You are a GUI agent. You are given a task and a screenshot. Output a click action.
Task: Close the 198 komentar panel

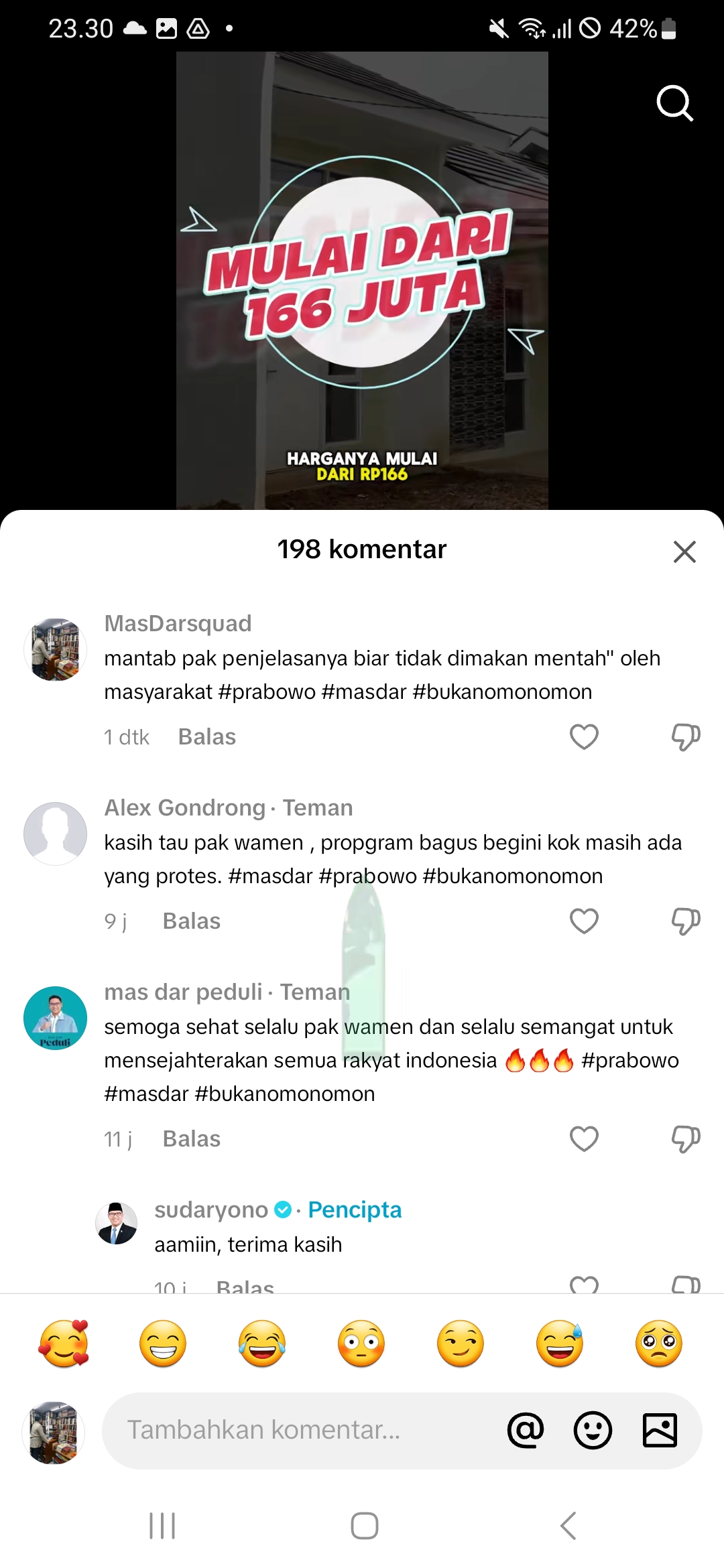pos(684,551)
